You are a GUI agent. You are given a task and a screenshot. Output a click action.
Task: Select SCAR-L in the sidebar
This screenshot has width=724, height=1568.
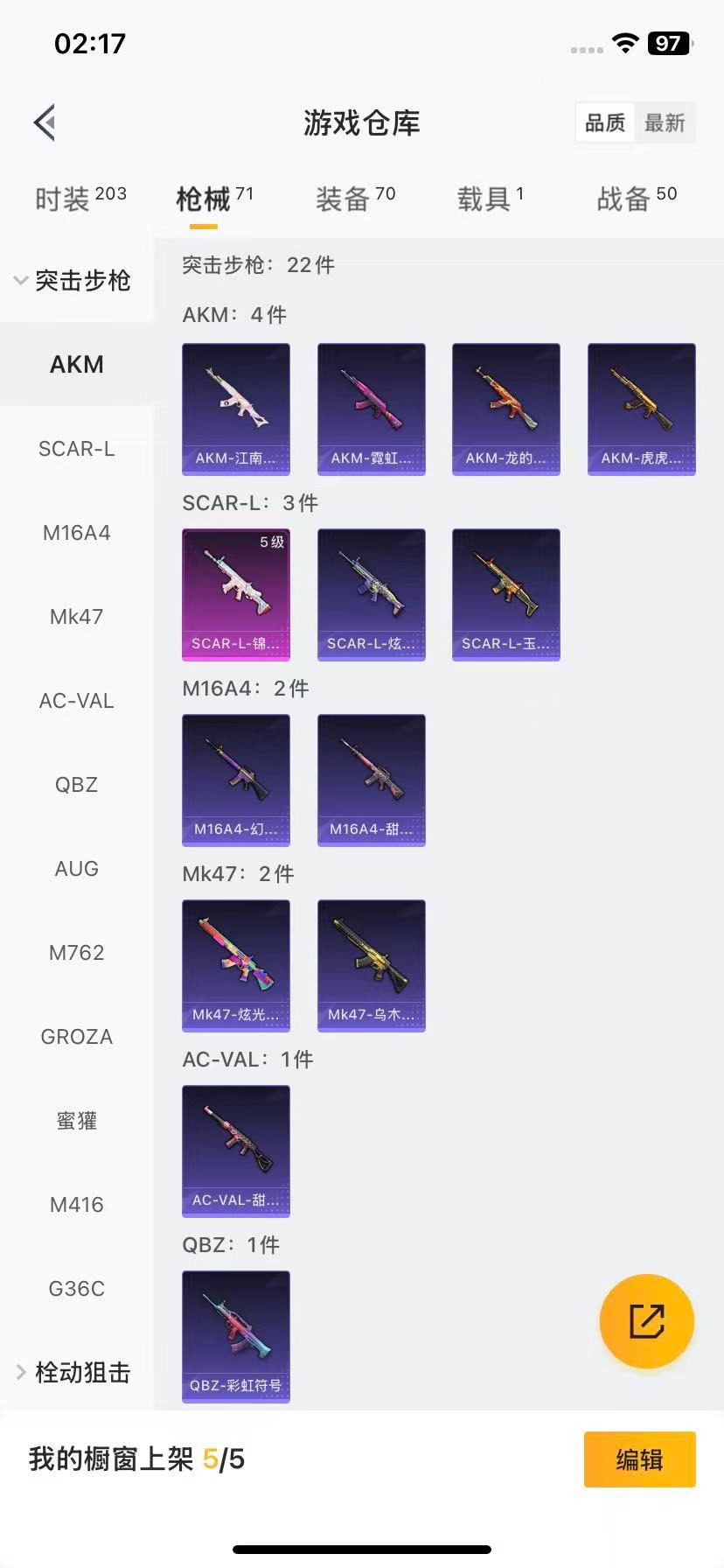coord(76,449)
